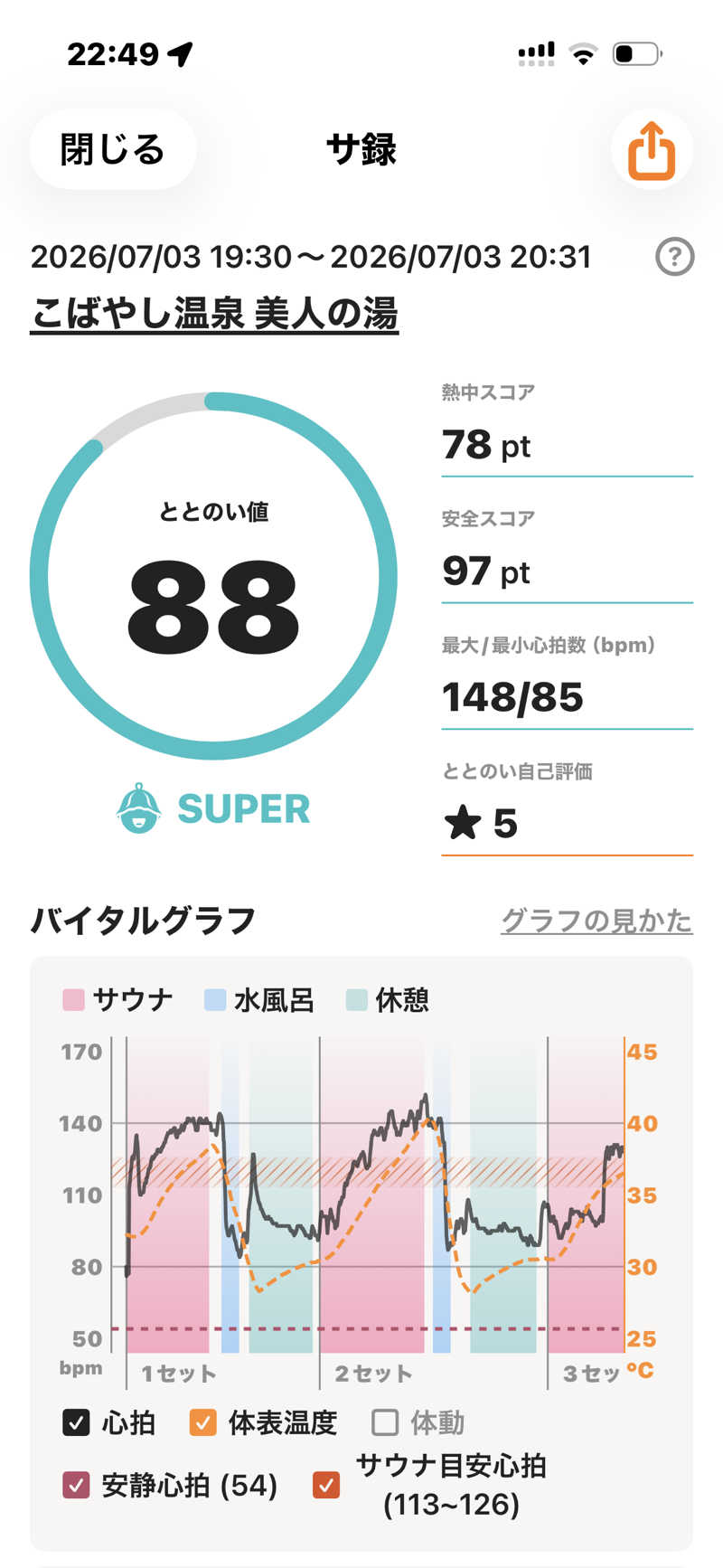This screenshot has width=723, height=1568.
Task: Toggle the サウナ目安心拍 (113~126) checkbox
Action: coord(325,1485)
